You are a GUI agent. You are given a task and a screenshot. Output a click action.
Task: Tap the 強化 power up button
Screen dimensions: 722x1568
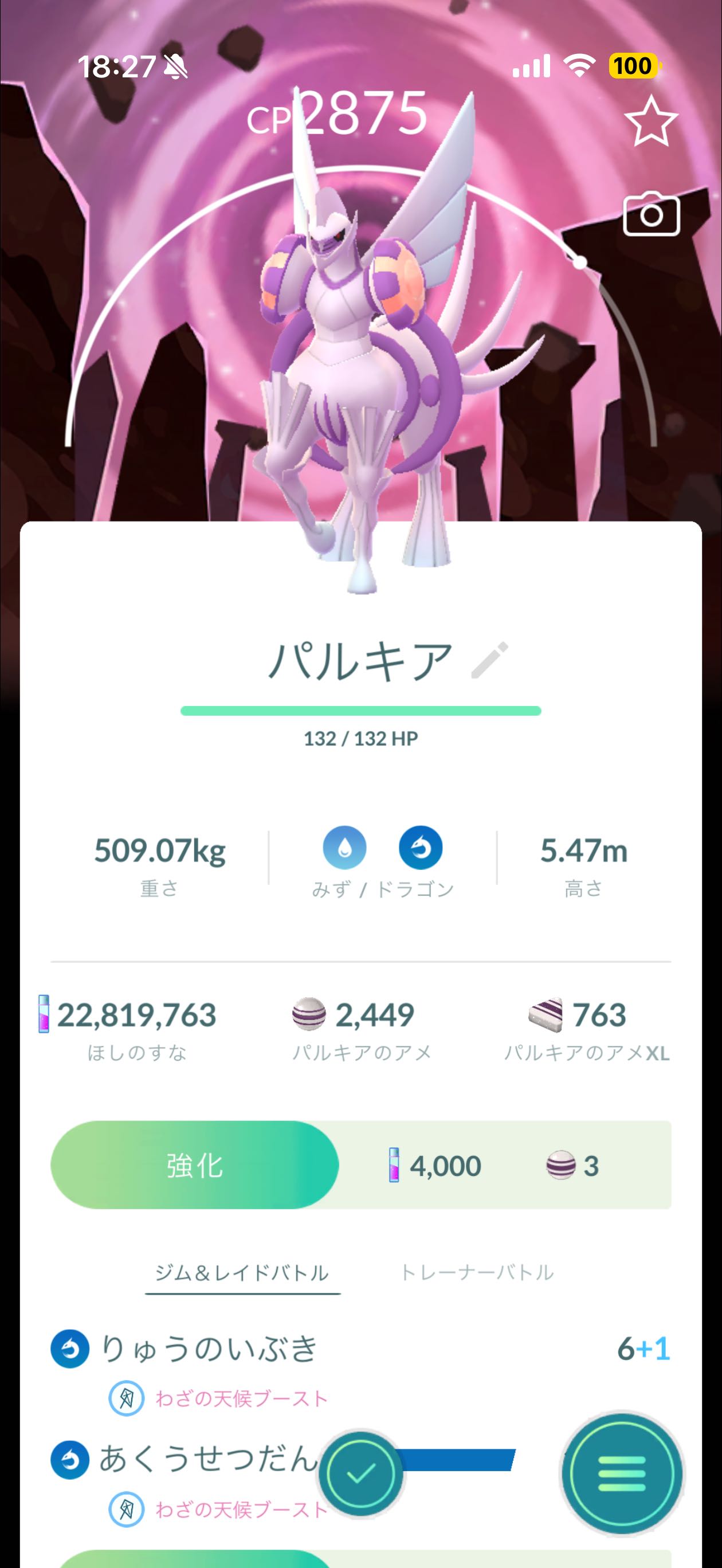coord(195,1165)
